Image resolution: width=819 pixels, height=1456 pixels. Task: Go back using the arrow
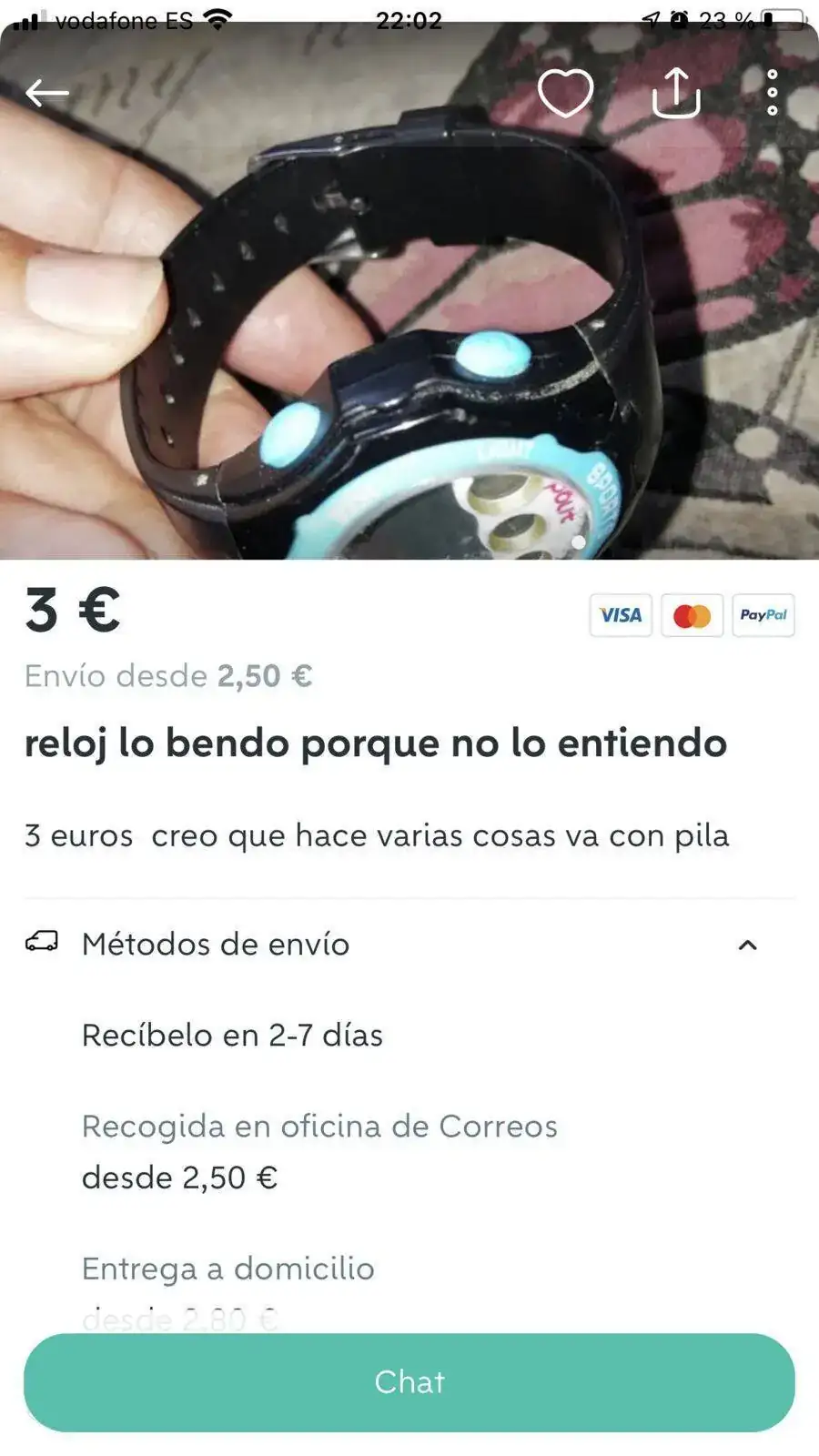click(46, 93)
